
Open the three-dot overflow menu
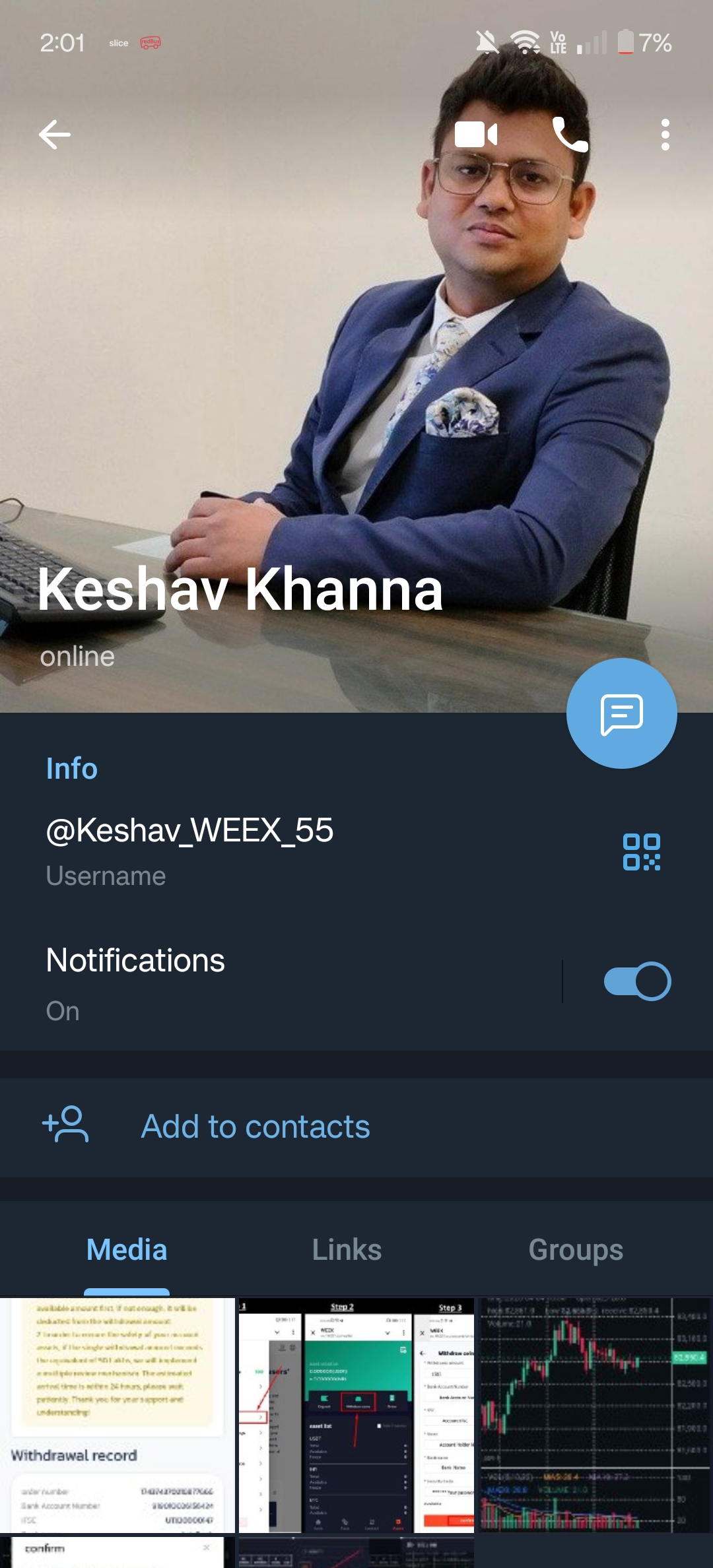(x=665, y=135)
